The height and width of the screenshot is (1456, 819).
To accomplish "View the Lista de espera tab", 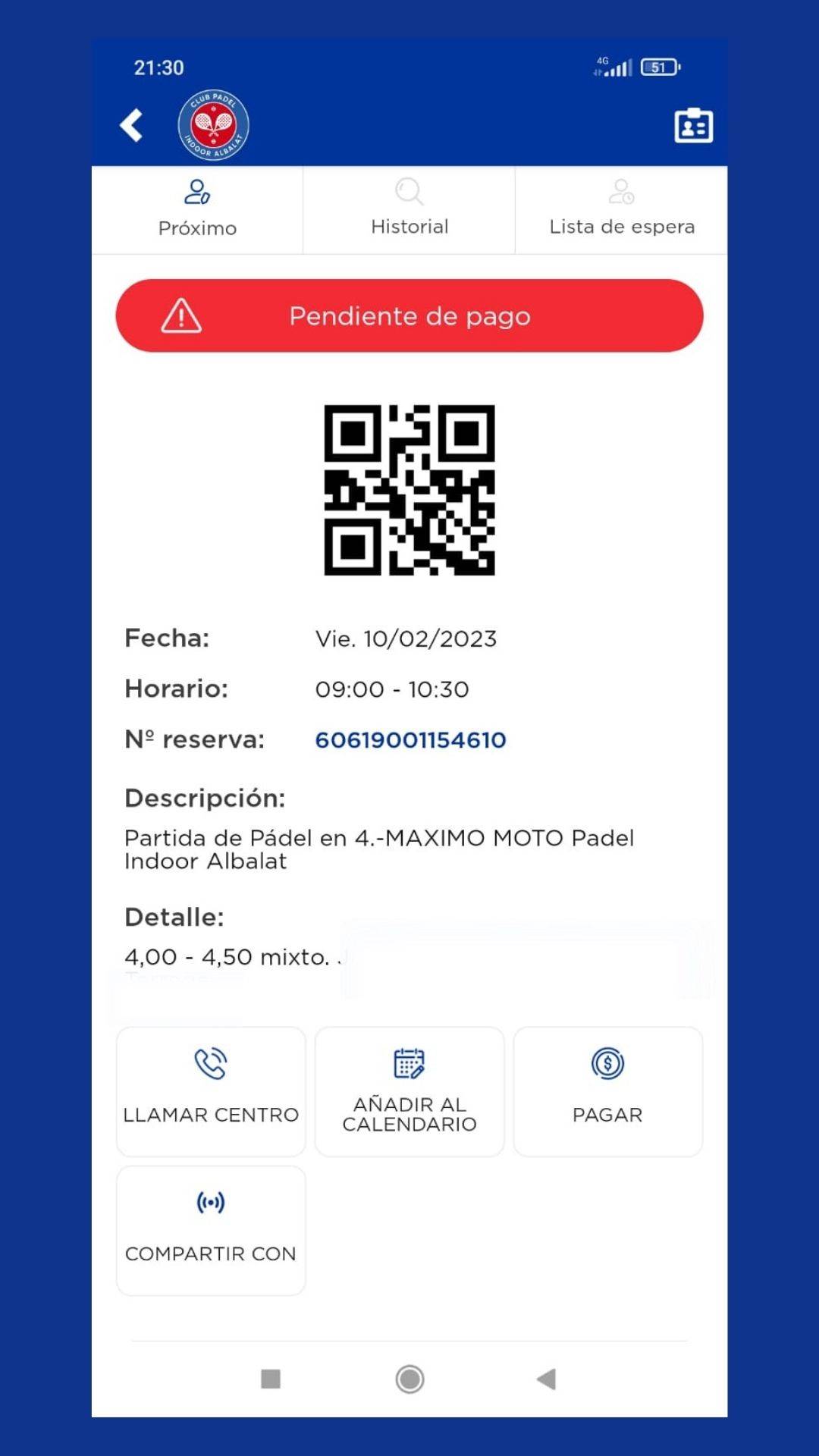I will point(621,209).
